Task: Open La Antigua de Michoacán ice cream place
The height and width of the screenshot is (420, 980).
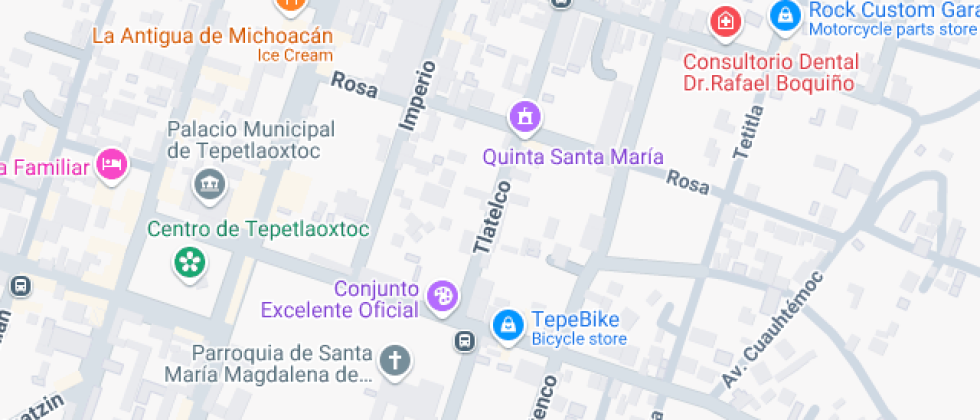Action: (290, 6)
